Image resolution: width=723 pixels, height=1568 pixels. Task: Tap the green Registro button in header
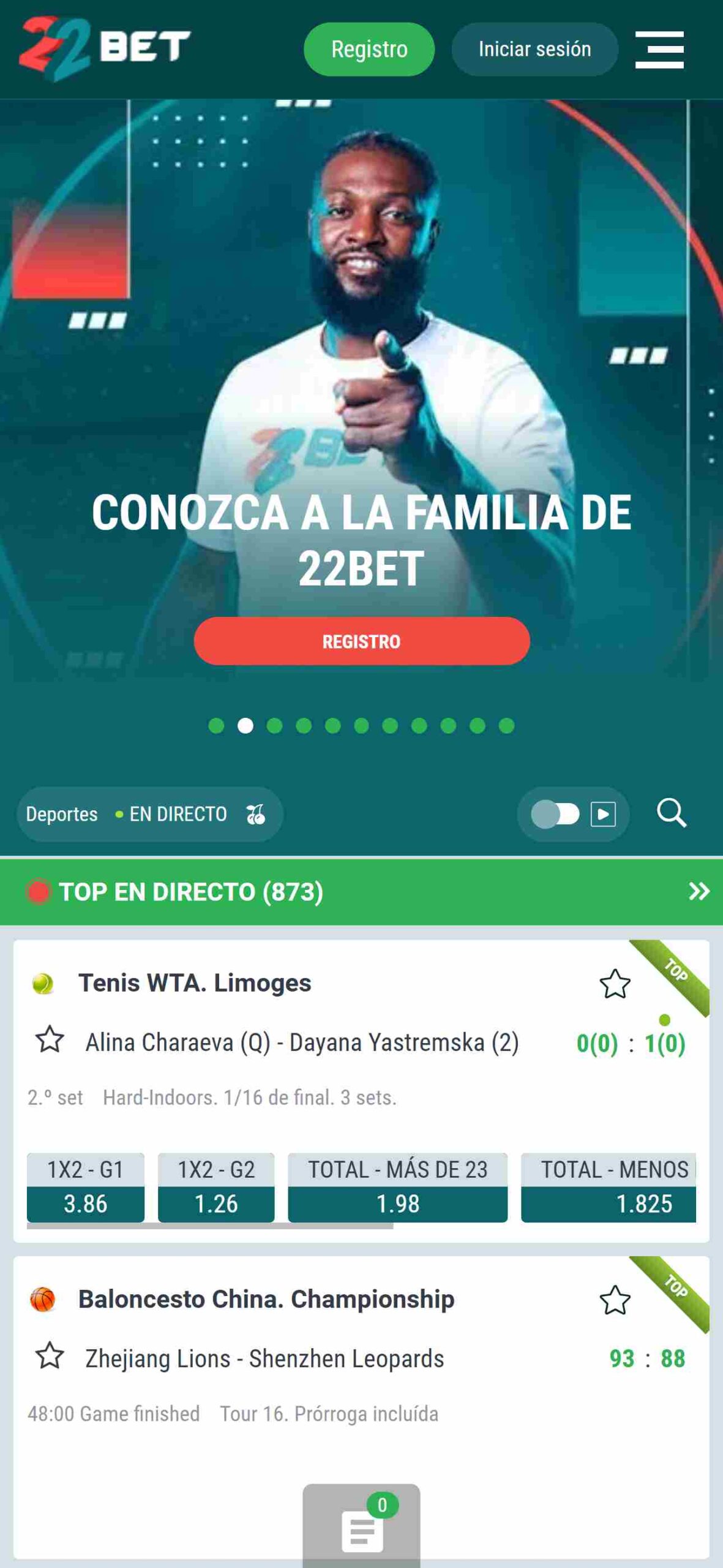click(x=369, y=50)
